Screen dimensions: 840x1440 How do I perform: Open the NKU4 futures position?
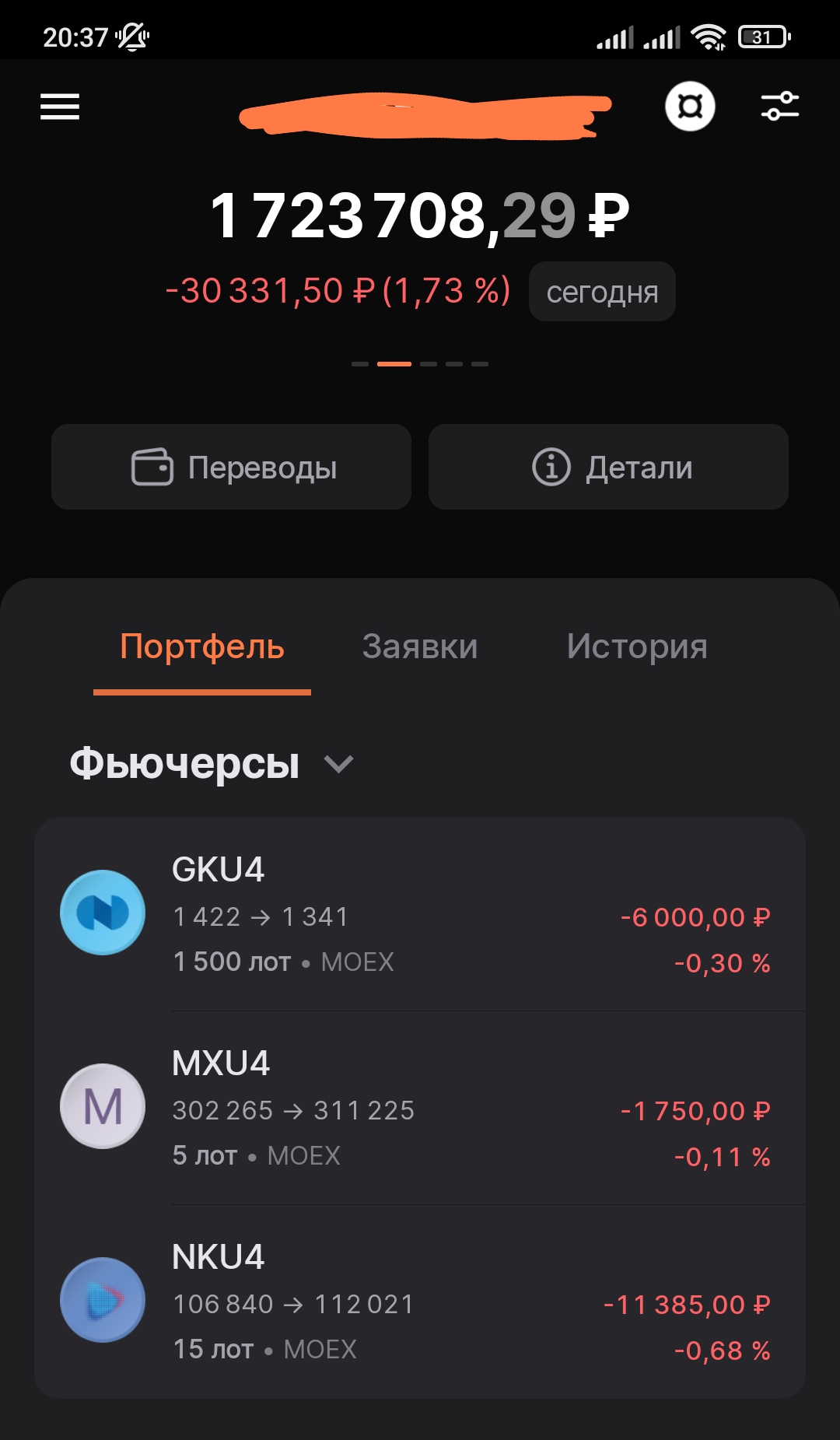(x=420, y=1302)
